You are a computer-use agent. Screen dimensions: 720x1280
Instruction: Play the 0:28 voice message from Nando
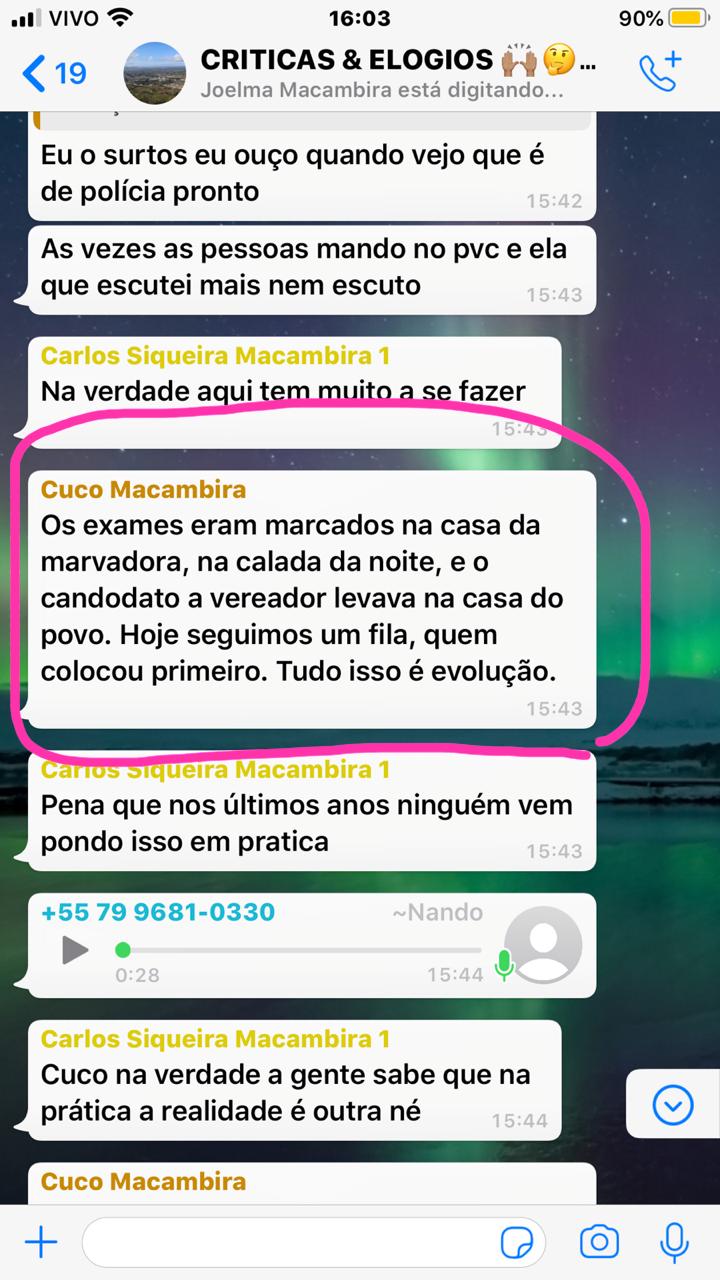pyautogui.click(x=75, y=949)
